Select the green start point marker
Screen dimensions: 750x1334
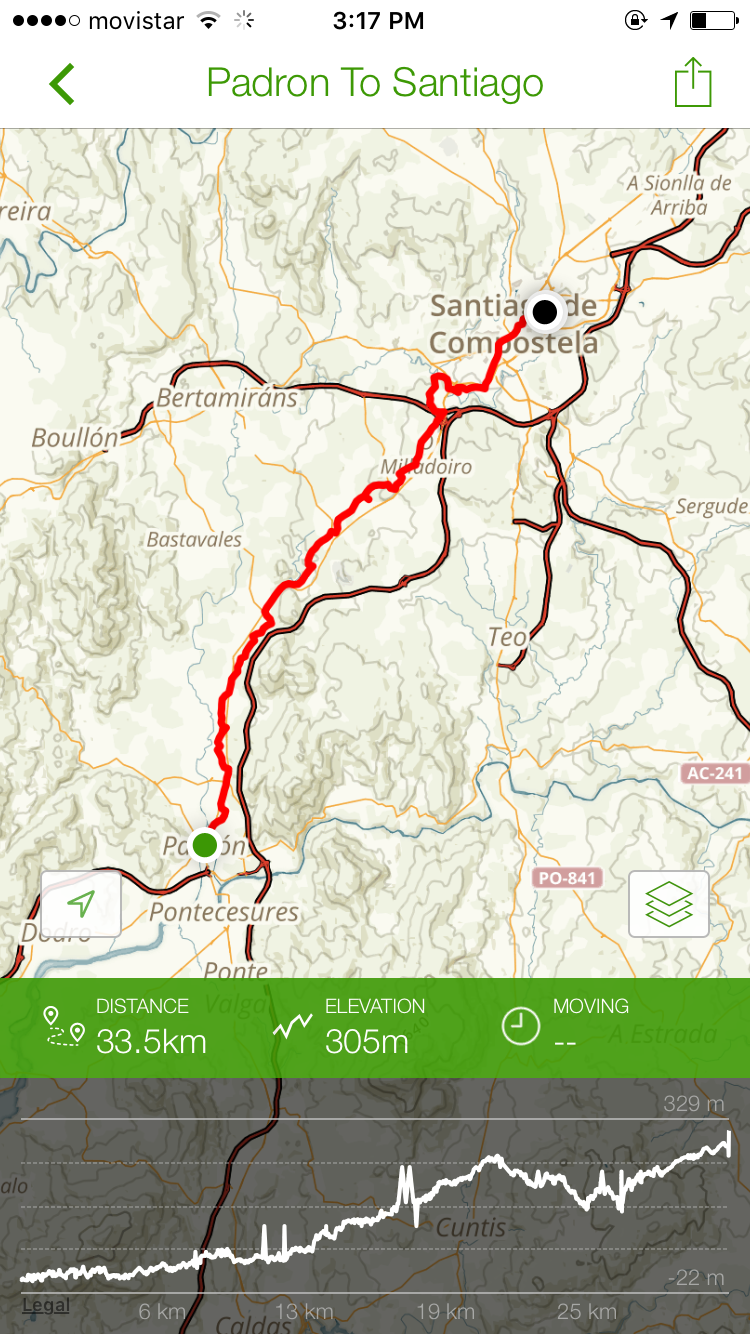(x=205, y=844)
